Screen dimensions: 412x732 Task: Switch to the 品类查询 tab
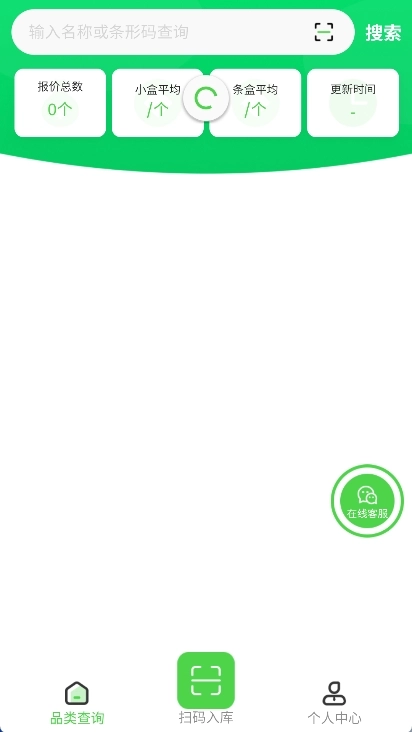coord(77,702)
